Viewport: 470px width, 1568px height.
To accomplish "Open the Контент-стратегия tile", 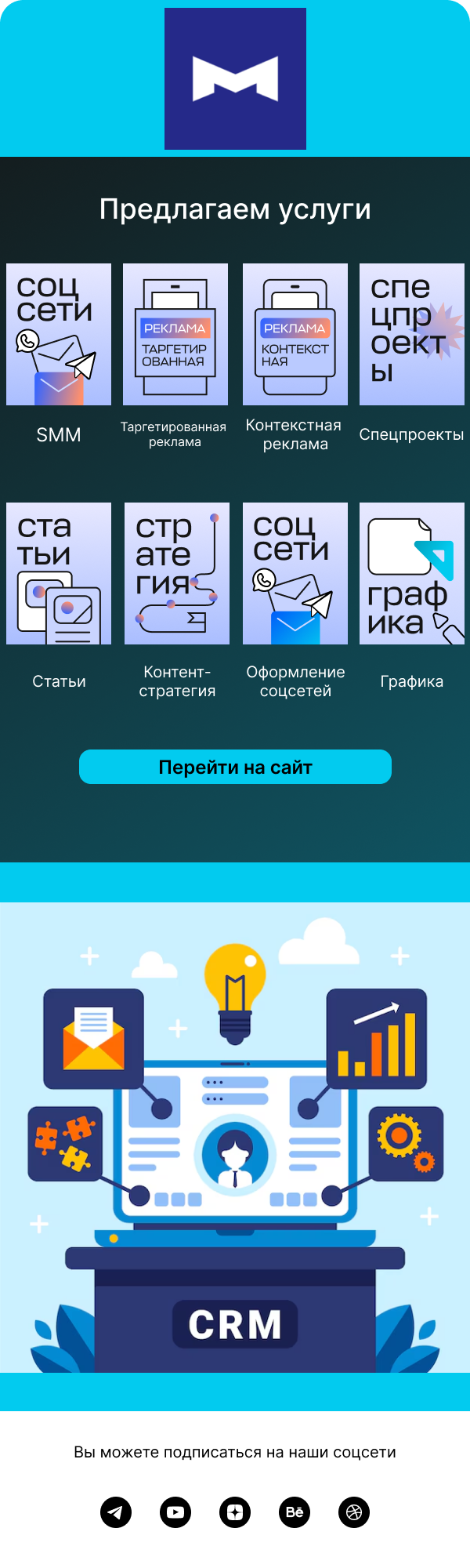I will coord(177,574).
